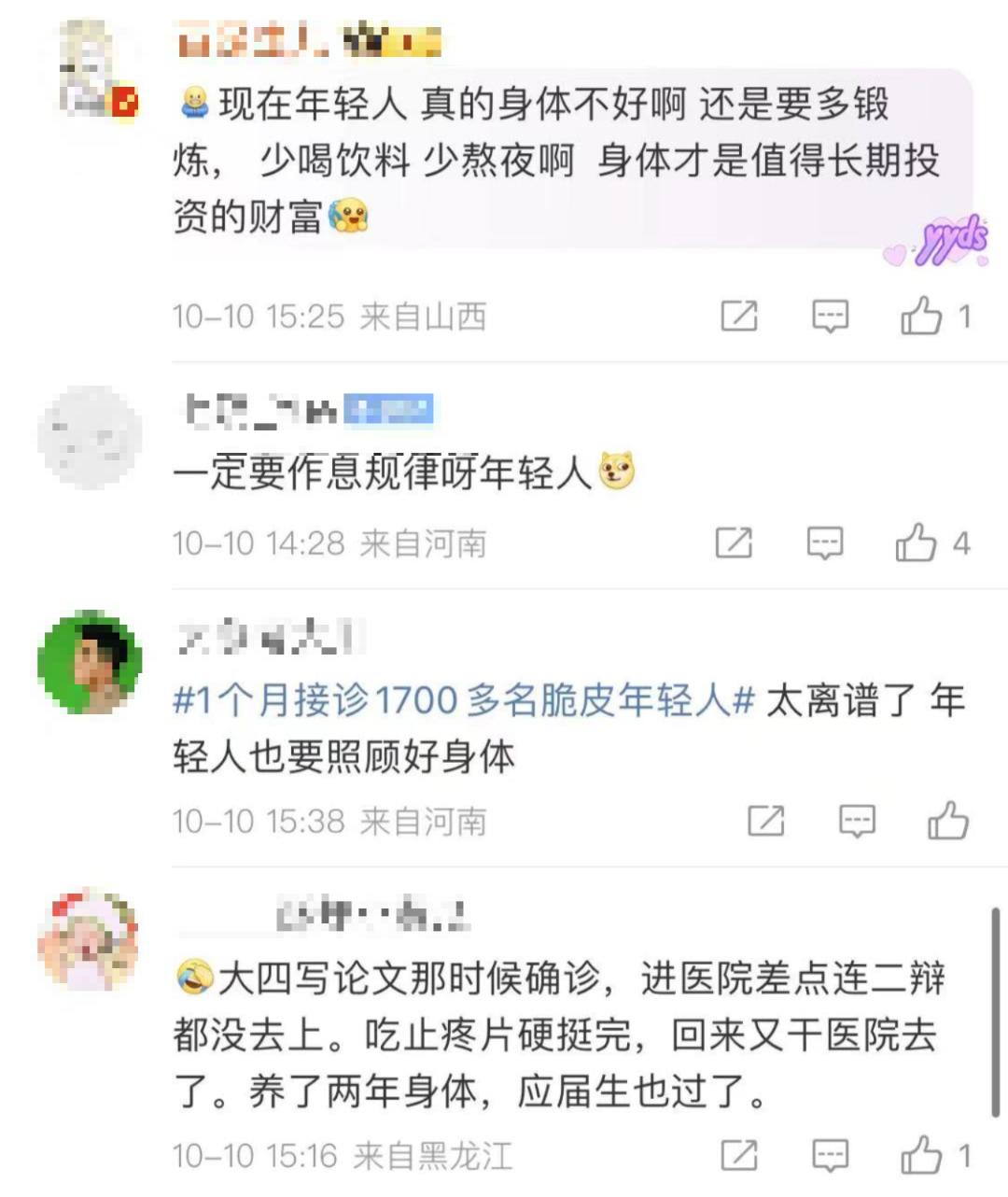
Task: Open the green avatar's profile
Action: click(90, 663)
